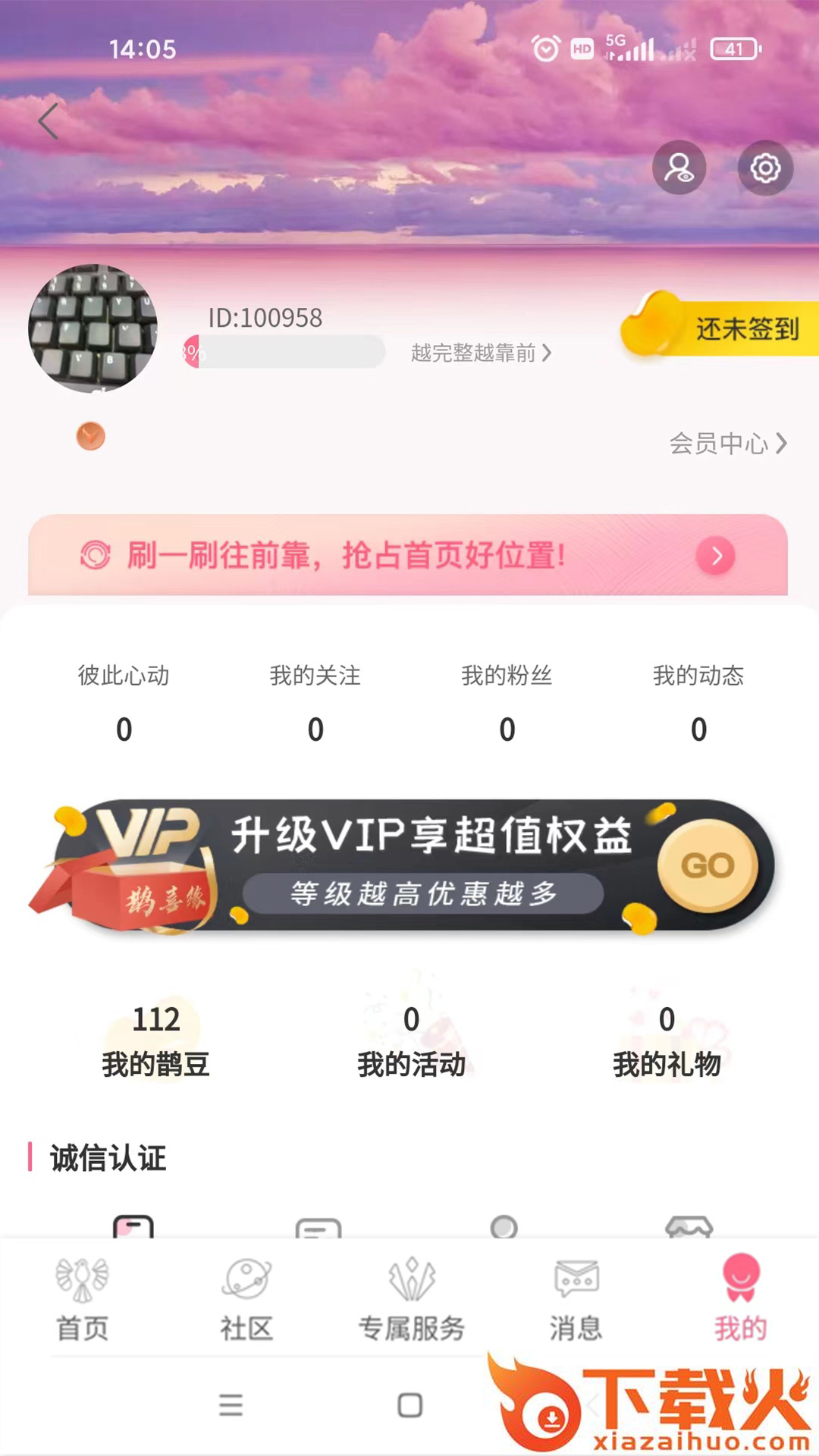View 我的关注 following list

pos(315,701)
